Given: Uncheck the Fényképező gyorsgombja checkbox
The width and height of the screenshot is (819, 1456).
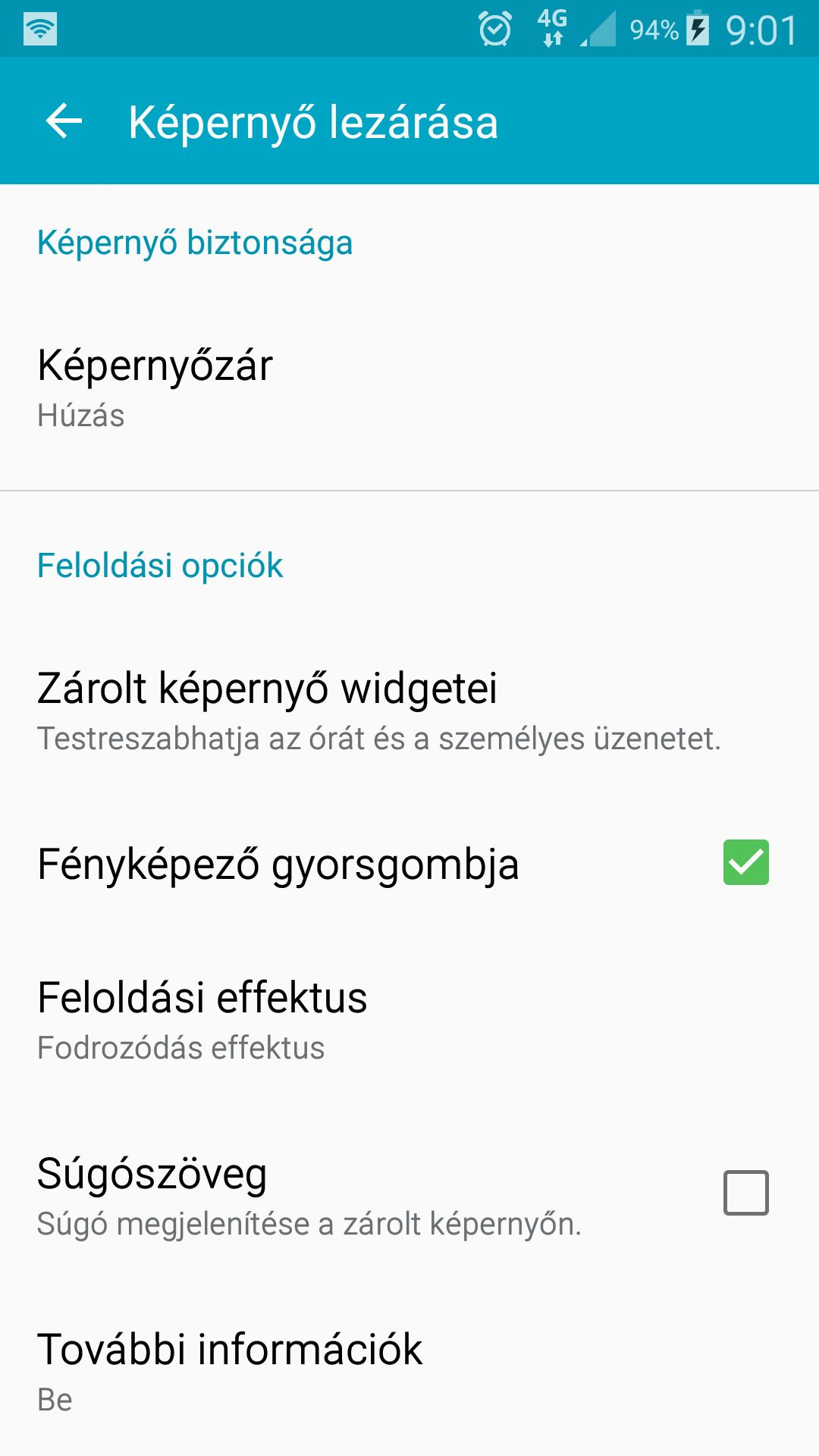Looking at the screenshot, I should click(x=746, y=862).
